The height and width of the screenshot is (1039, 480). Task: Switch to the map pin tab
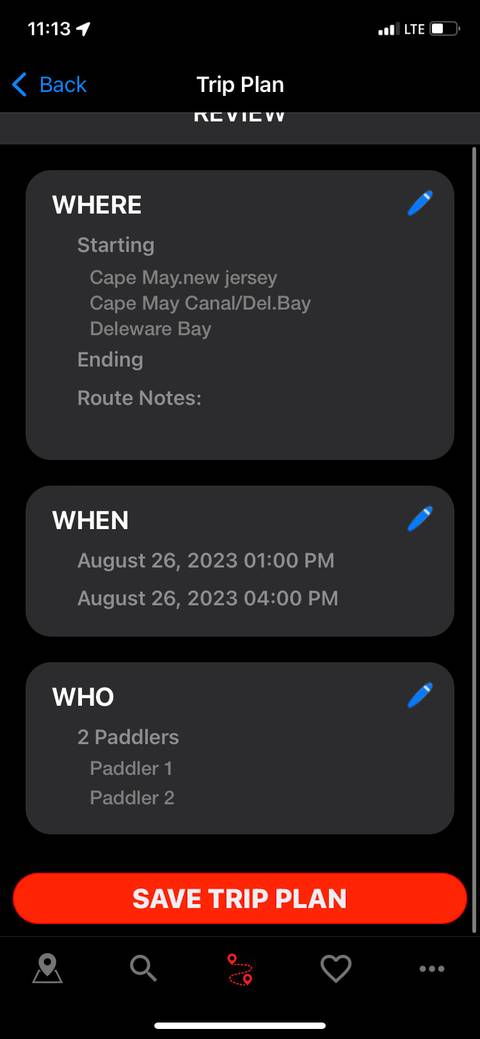(x=48, y=969)
